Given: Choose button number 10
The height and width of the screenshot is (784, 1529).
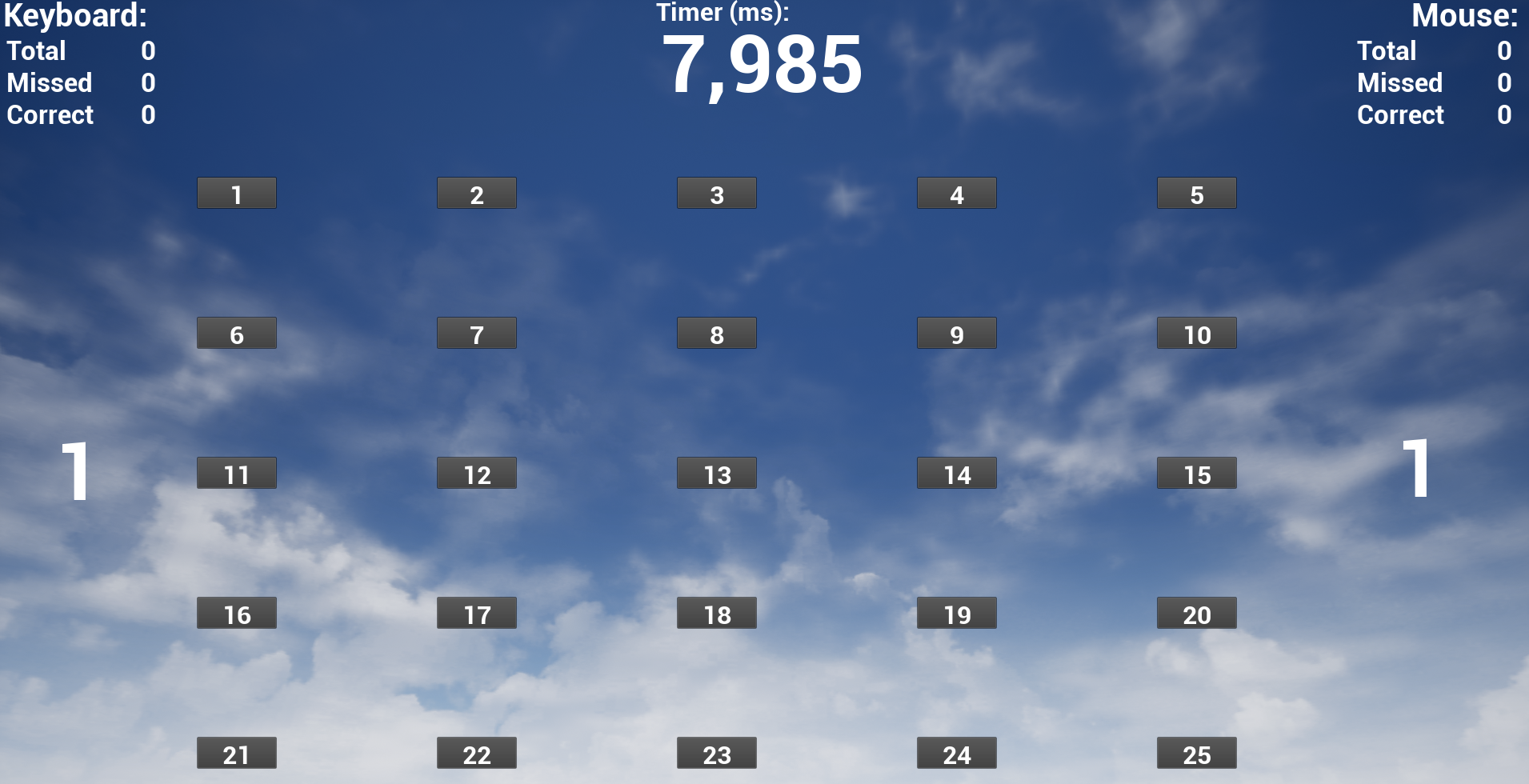Looking at the screenshot, I should (x=1197, y=334).
